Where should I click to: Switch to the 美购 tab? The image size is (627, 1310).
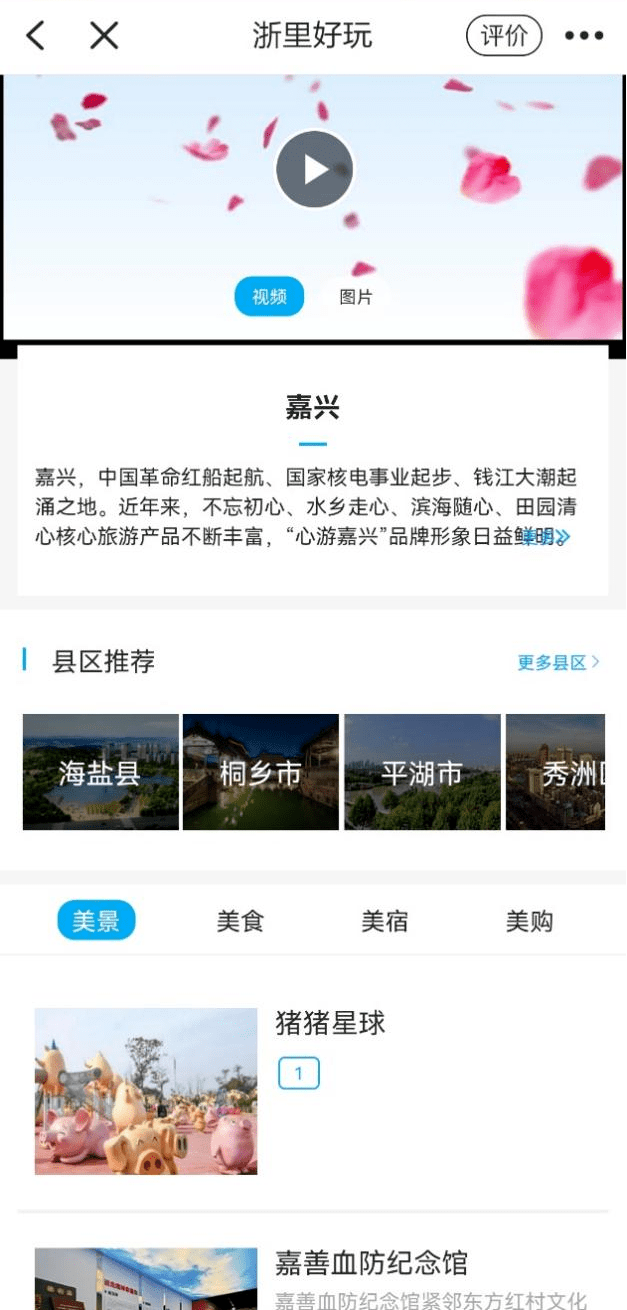click(x=529, y=921)
